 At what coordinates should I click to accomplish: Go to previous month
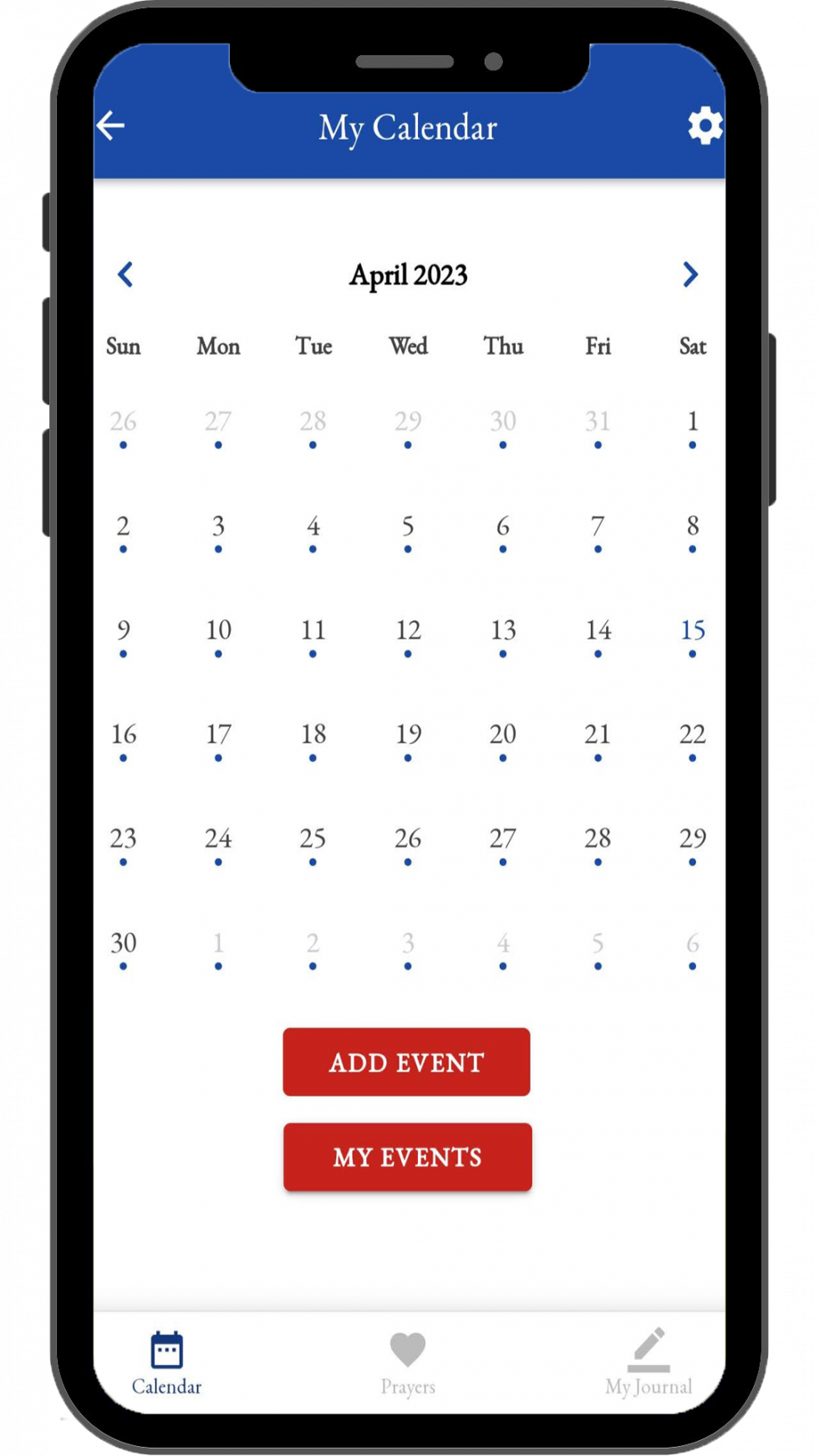(125, 274)
